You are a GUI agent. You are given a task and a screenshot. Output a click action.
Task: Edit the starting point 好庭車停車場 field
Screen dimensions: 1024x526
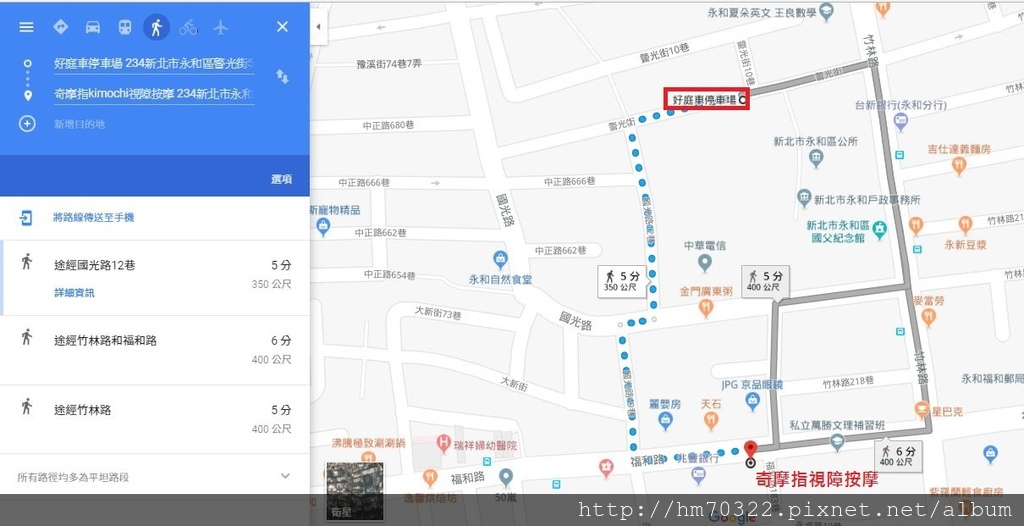tap(153, 64)
